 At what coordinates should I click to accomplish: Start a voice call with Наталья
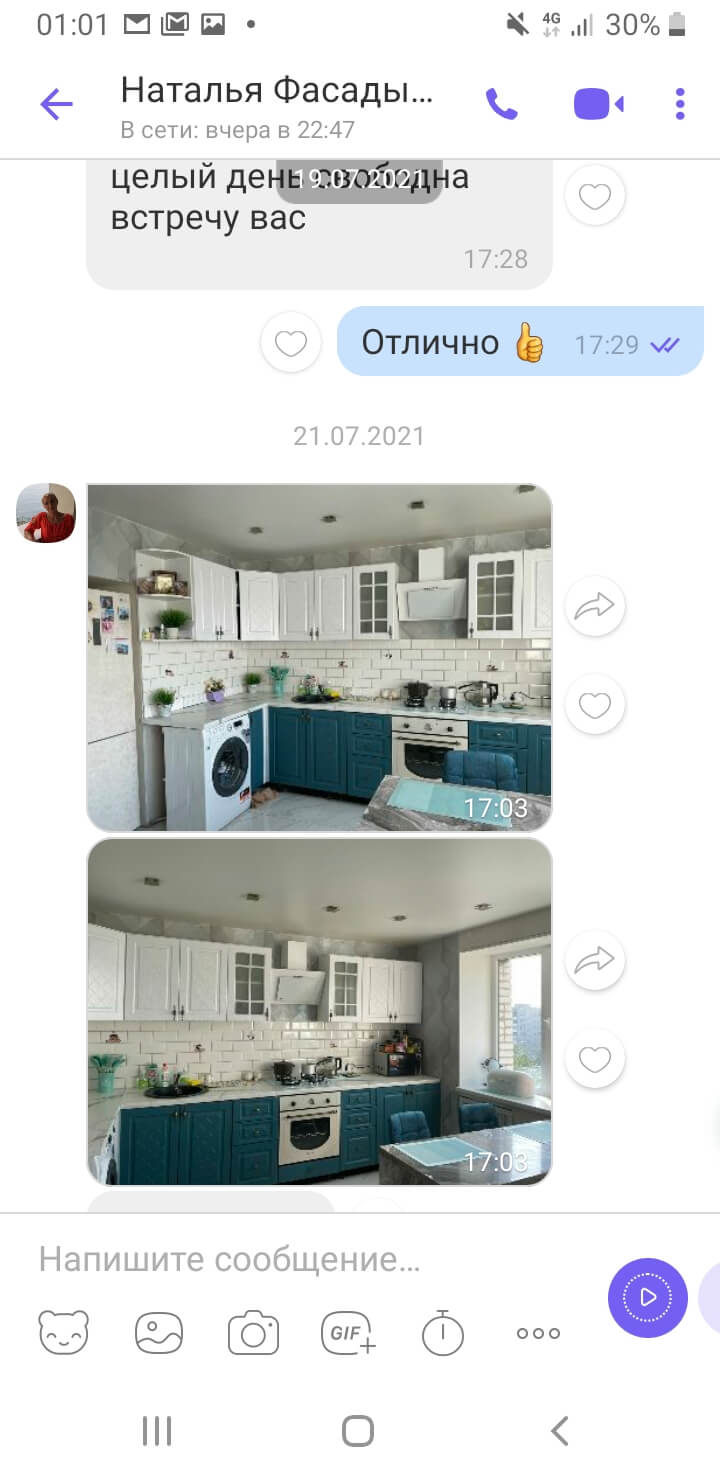click(x=501, y=104)
